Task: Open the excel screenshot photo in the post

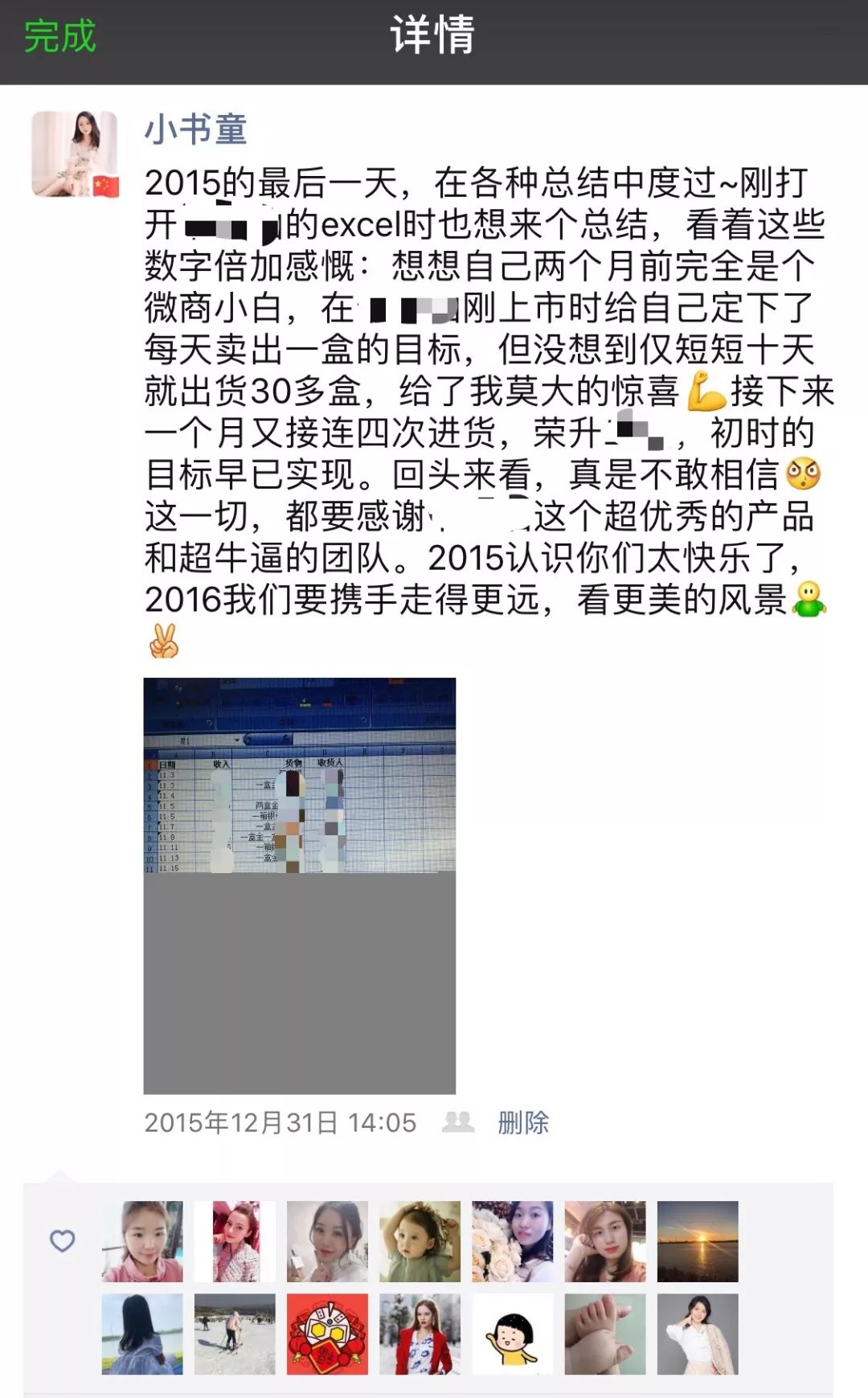Action: pos(299,885)
